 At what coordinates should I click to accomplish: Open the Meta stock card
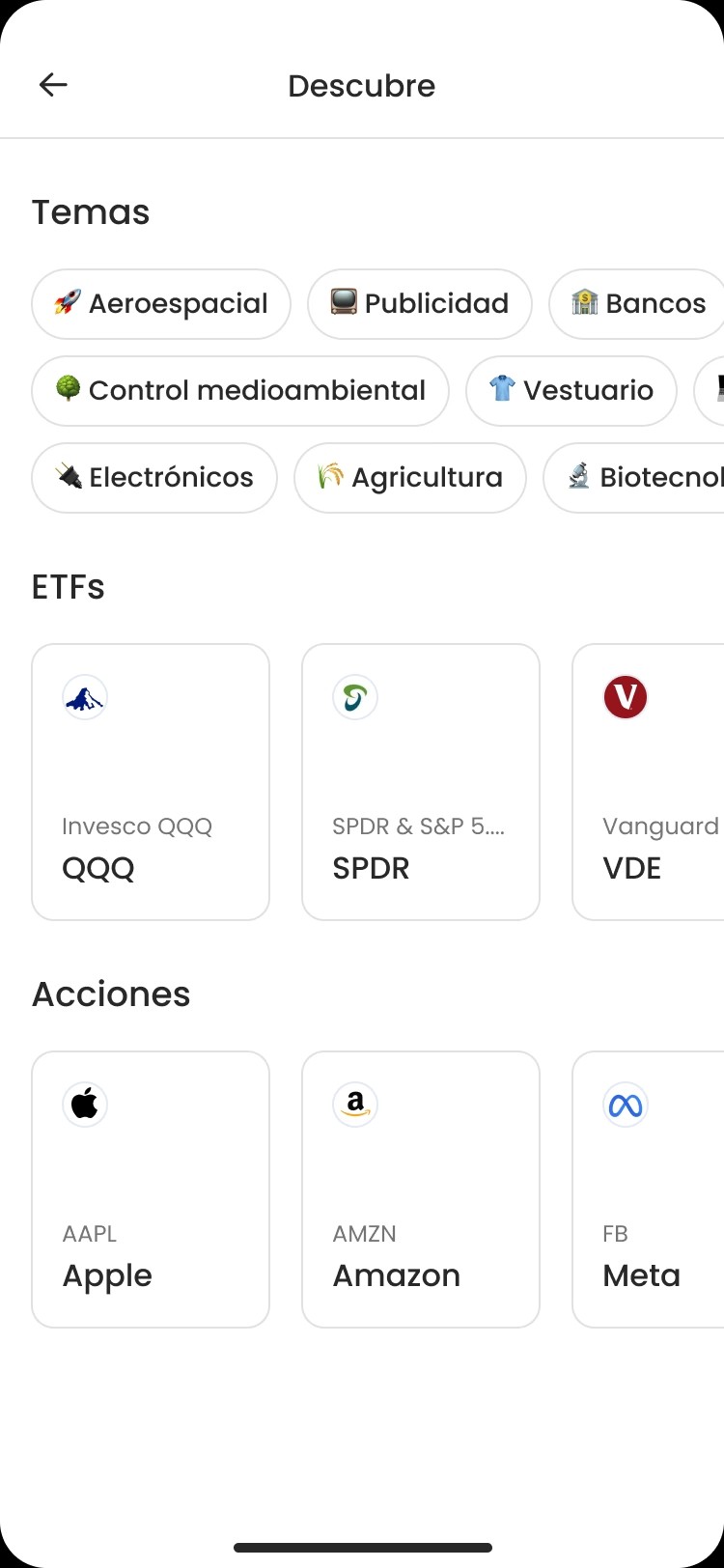click(x=649, y=1190)
